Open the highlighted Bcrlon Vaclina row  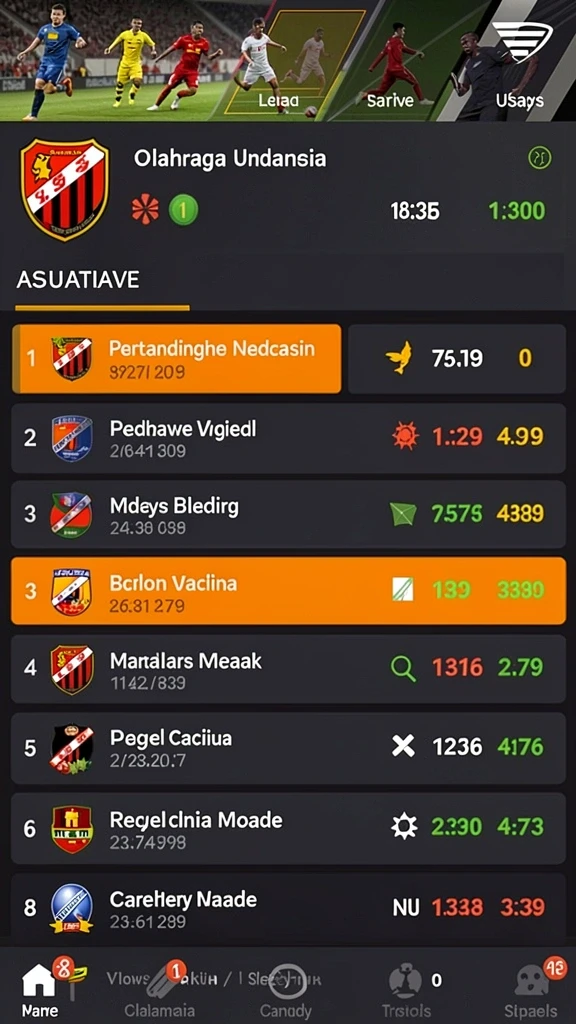[x=288, y=591]
